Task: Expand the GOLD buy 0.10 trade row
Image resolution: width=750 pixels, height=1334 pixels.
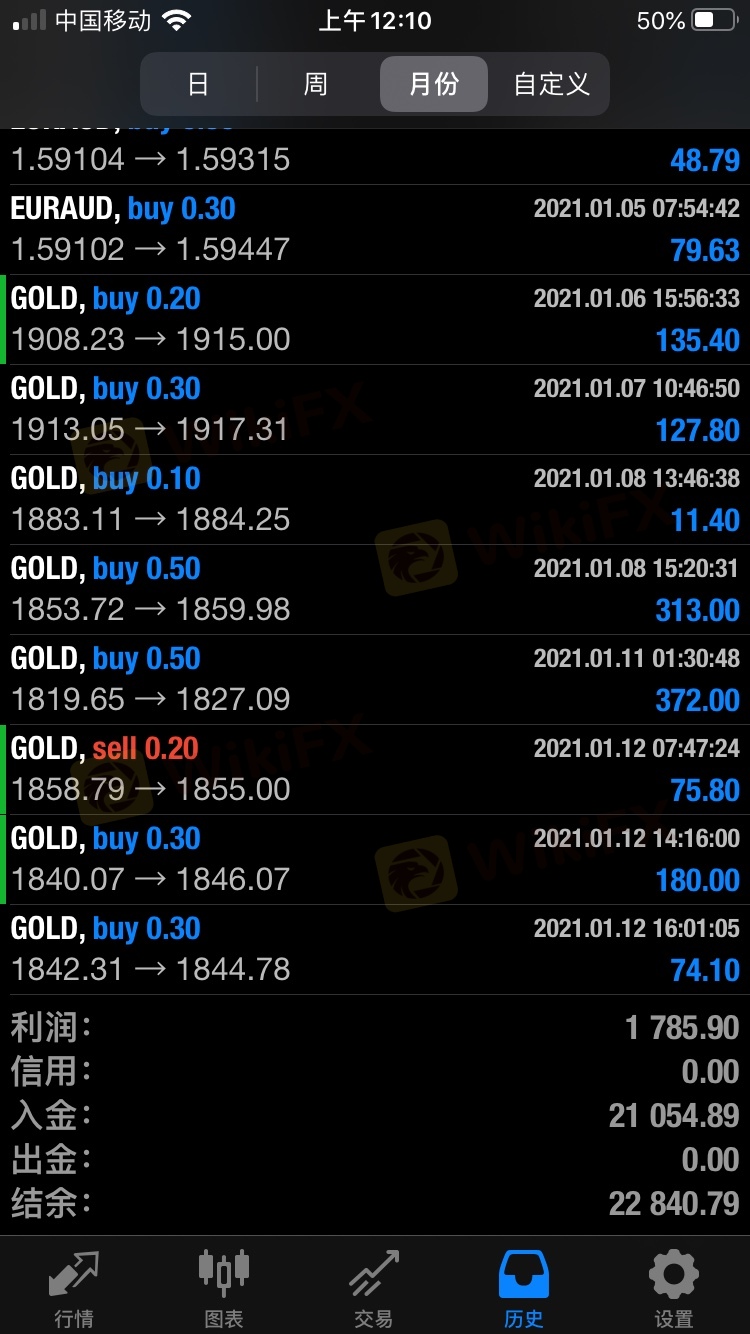Action: [375, 499]
